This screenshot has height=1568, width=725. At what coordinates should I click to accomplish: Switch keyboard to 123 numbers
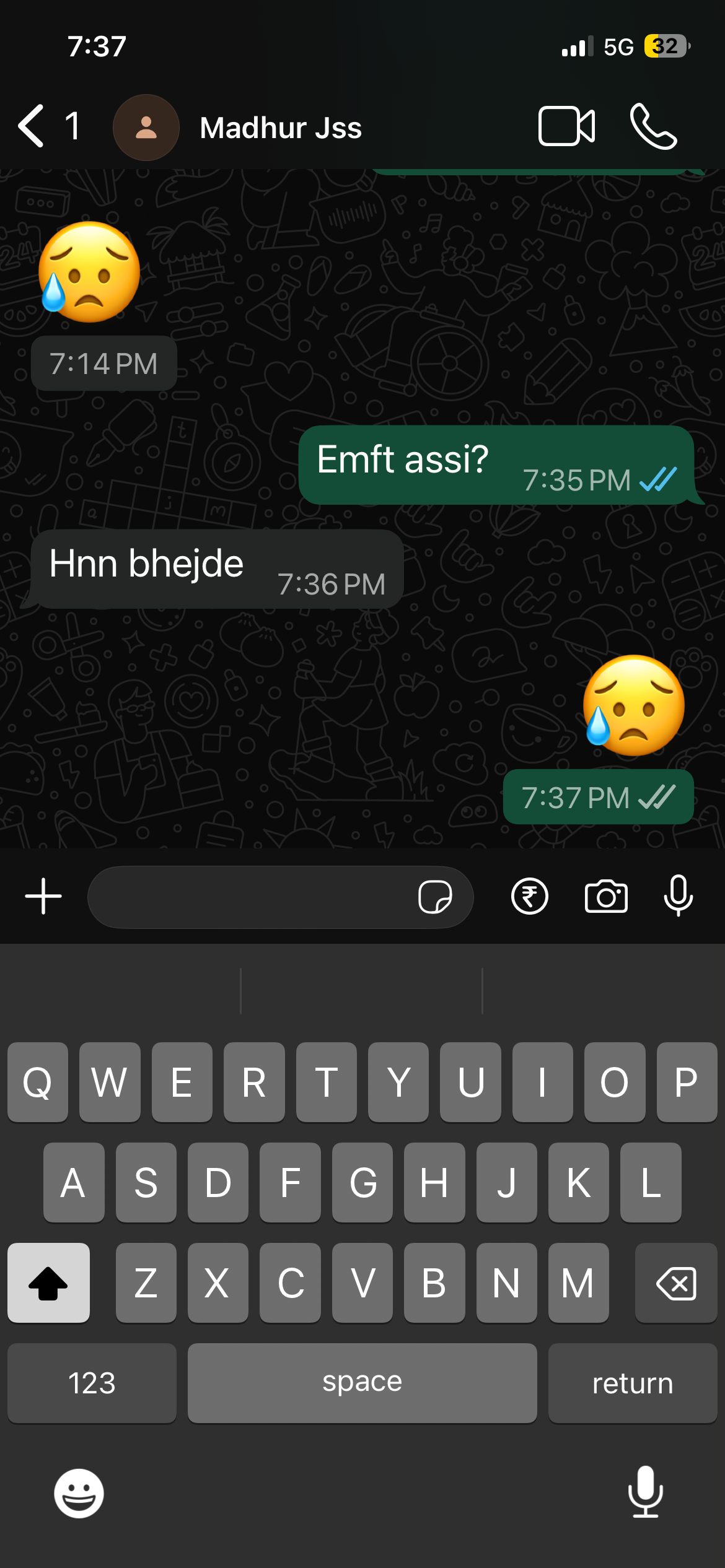(92, 1383)
